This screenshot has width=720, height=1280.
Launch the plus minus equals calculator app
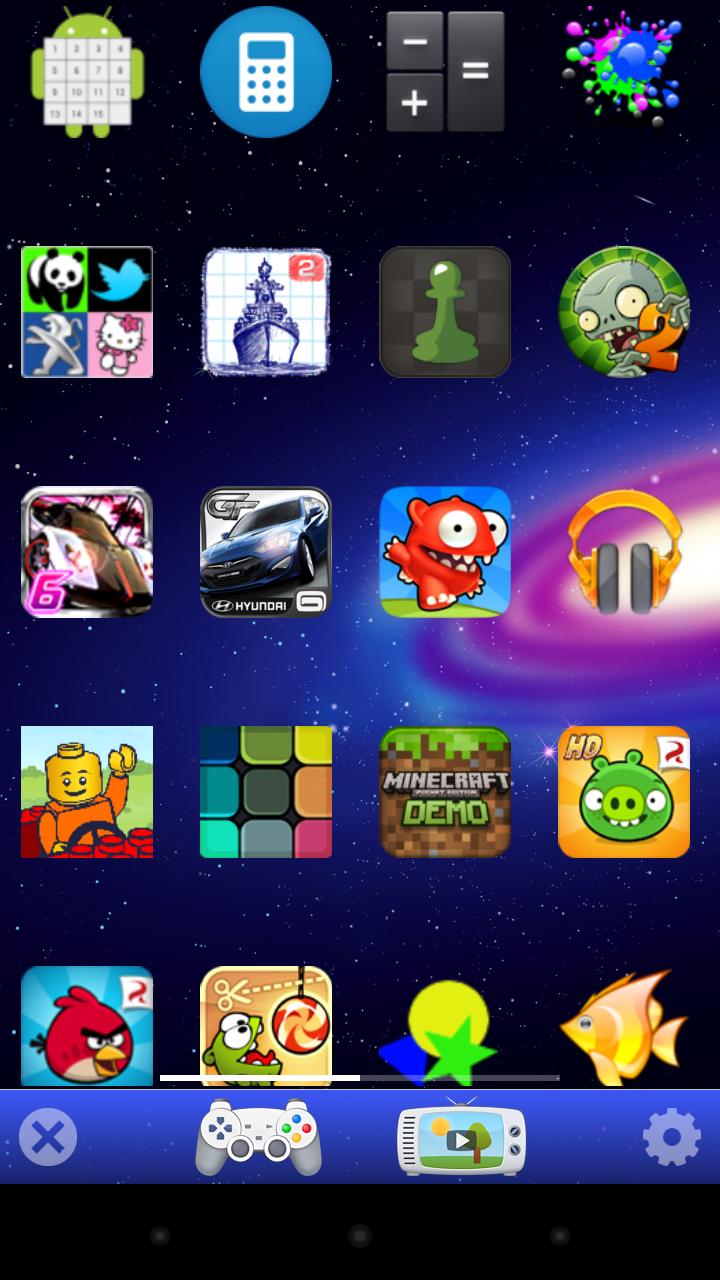click(445, 72)
